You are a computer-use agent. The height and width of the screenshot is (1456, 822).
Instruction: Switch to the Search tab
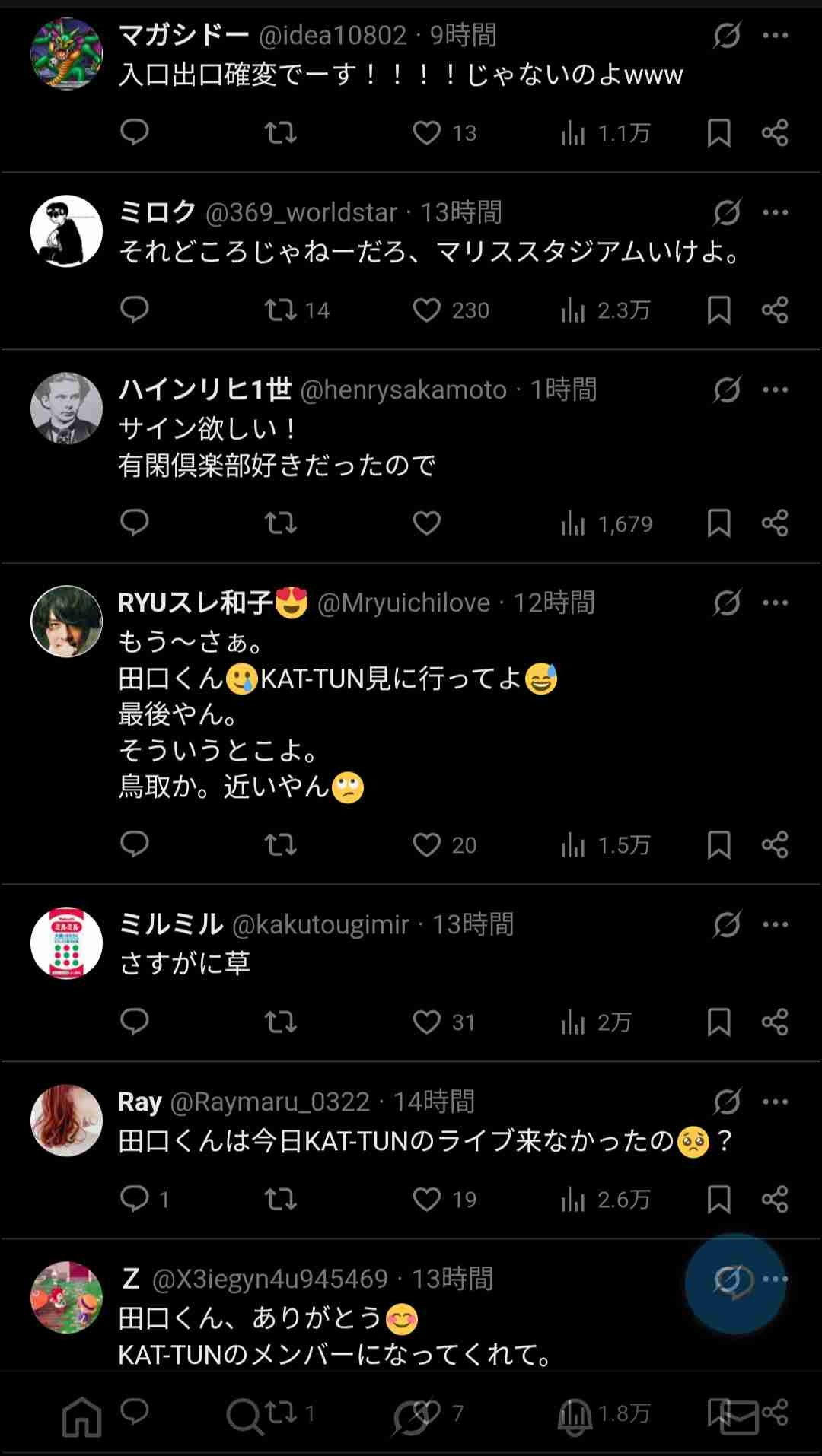point(244,1416)
